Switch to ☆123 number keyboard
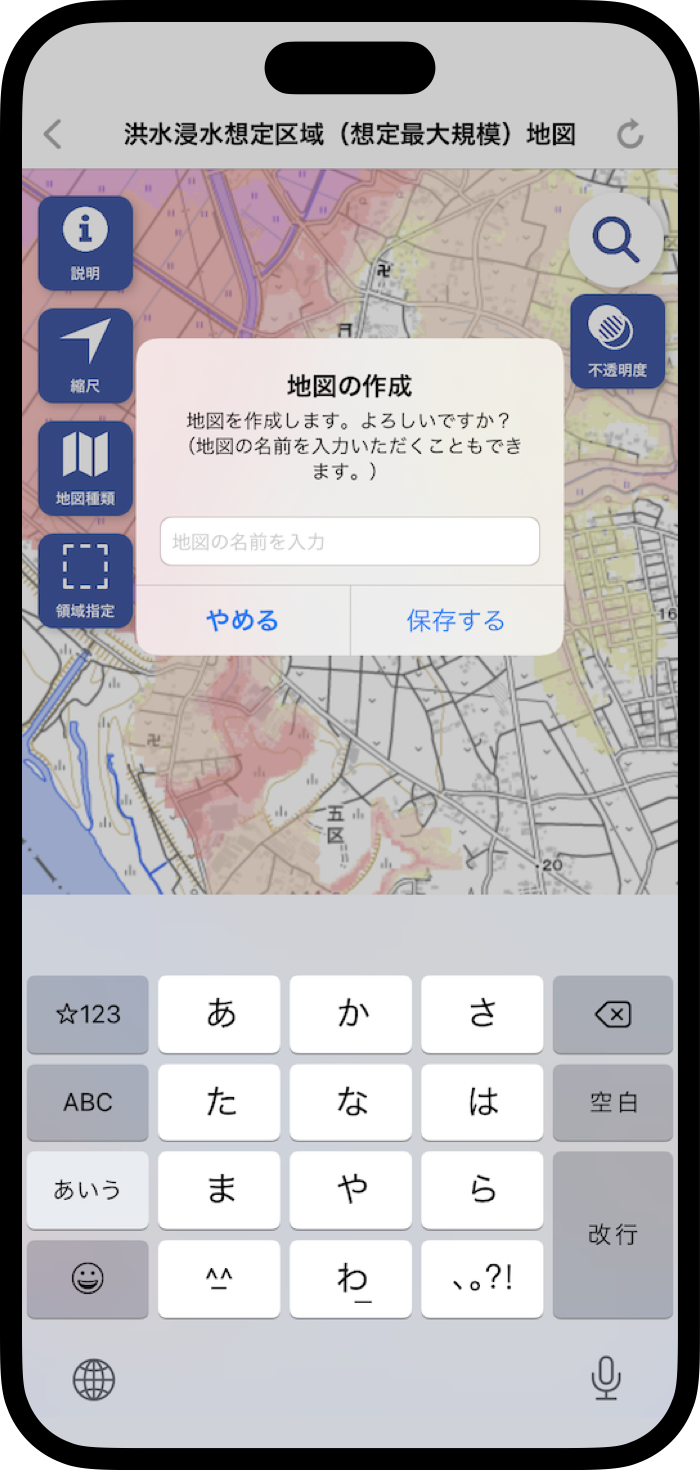The image size is (700, 1470). coord(88,1015)
